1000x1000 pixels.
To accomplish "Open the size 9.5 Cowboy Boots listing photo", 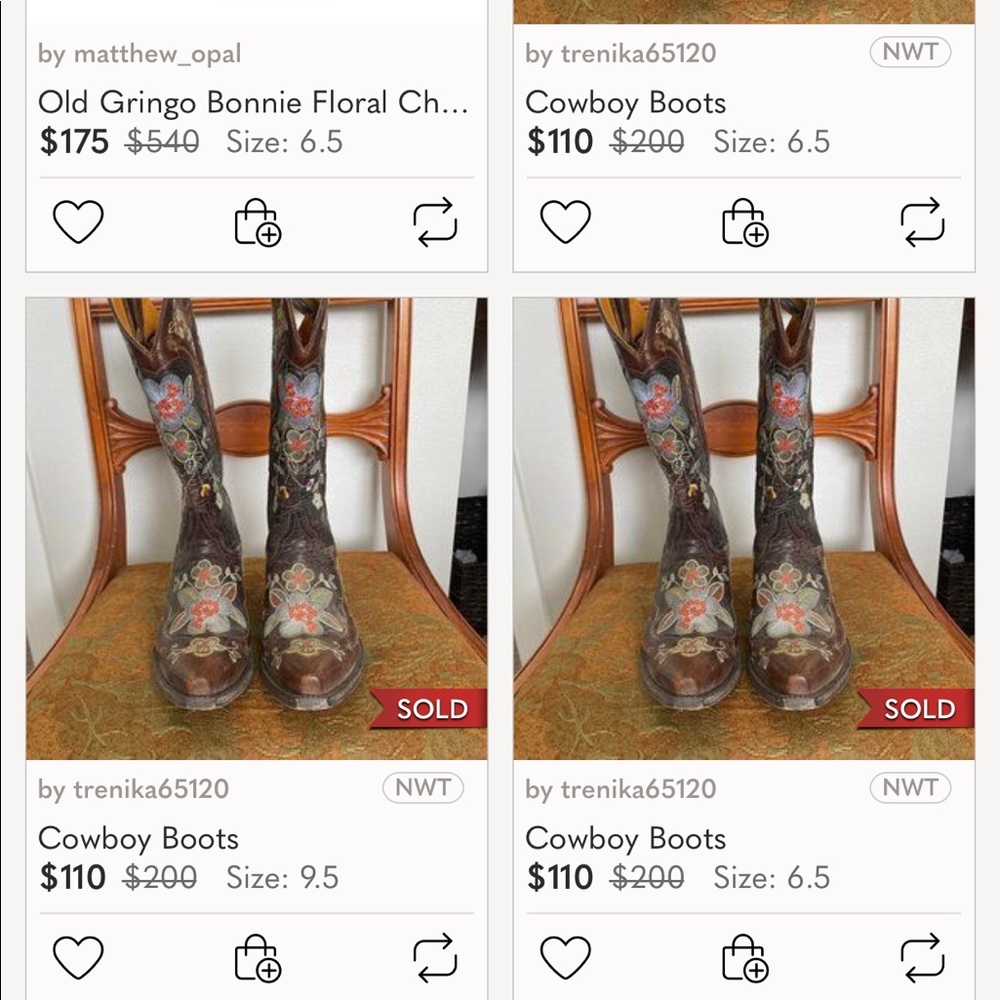I will pos(256,528).
